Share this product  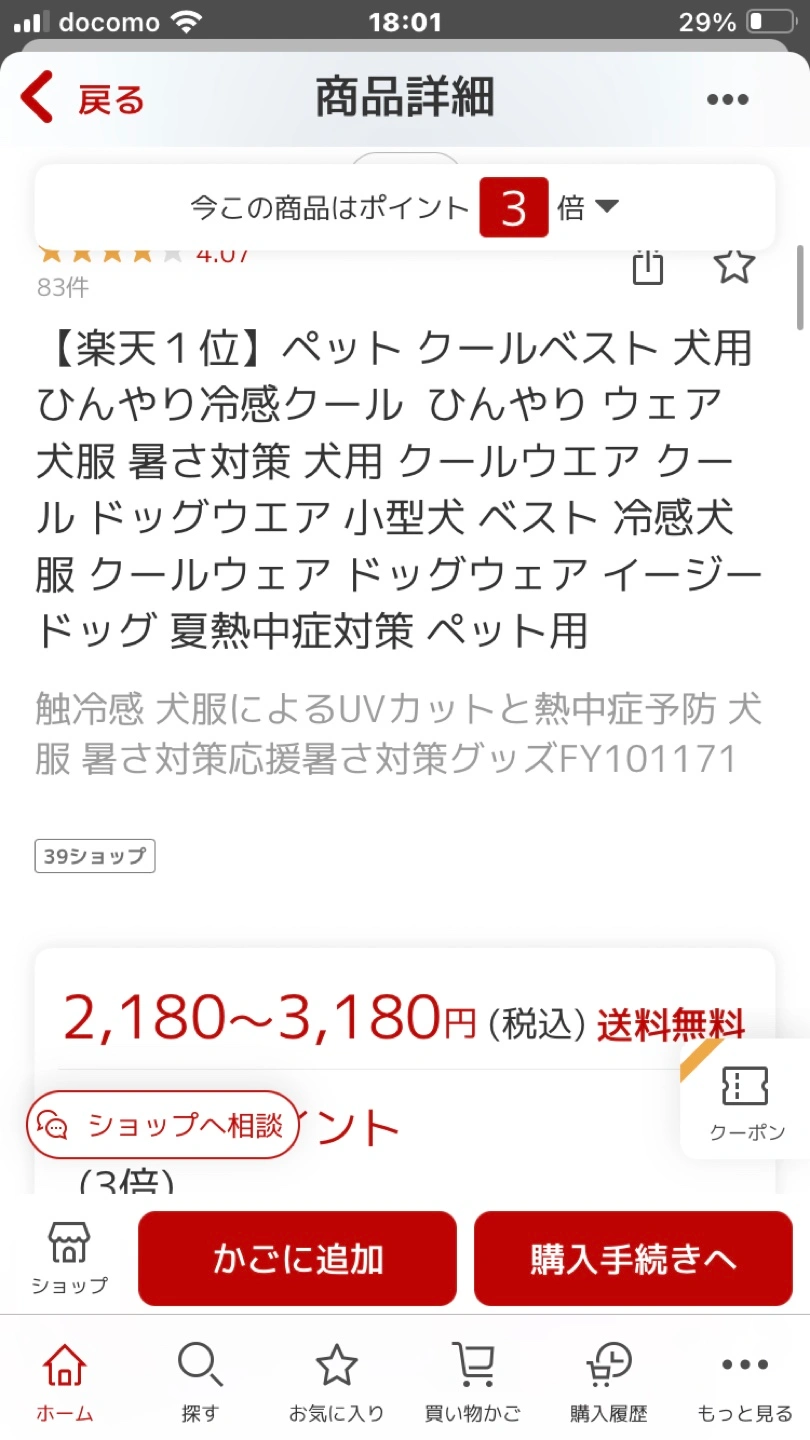[x=648, y=266]
